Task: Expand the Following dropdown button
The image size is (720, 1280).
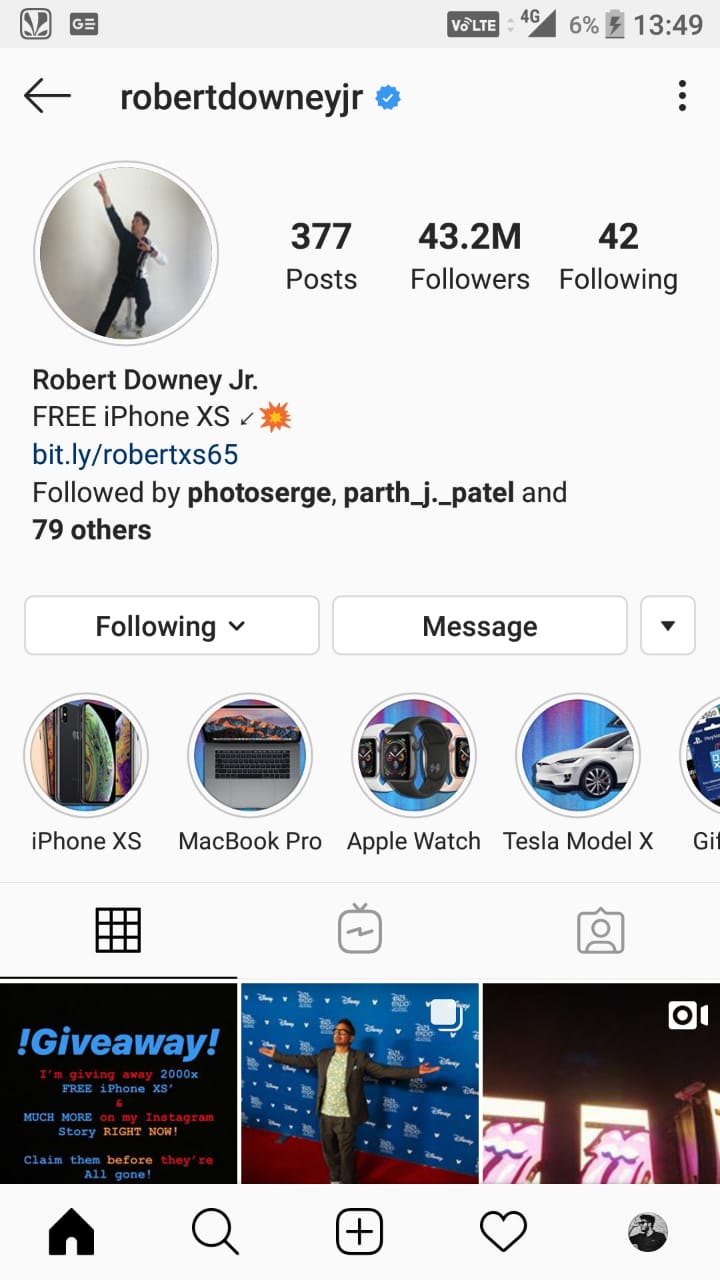Action: click(x=171, y=626)
